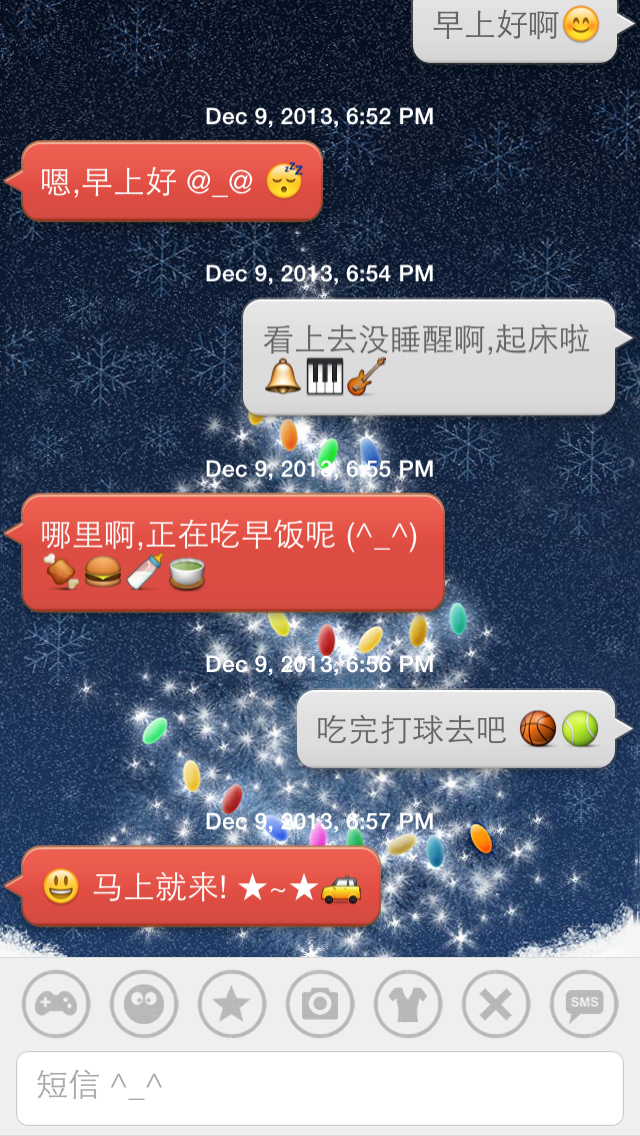
Task: Open the emoticon face picker
Action: pos(144,1004)
